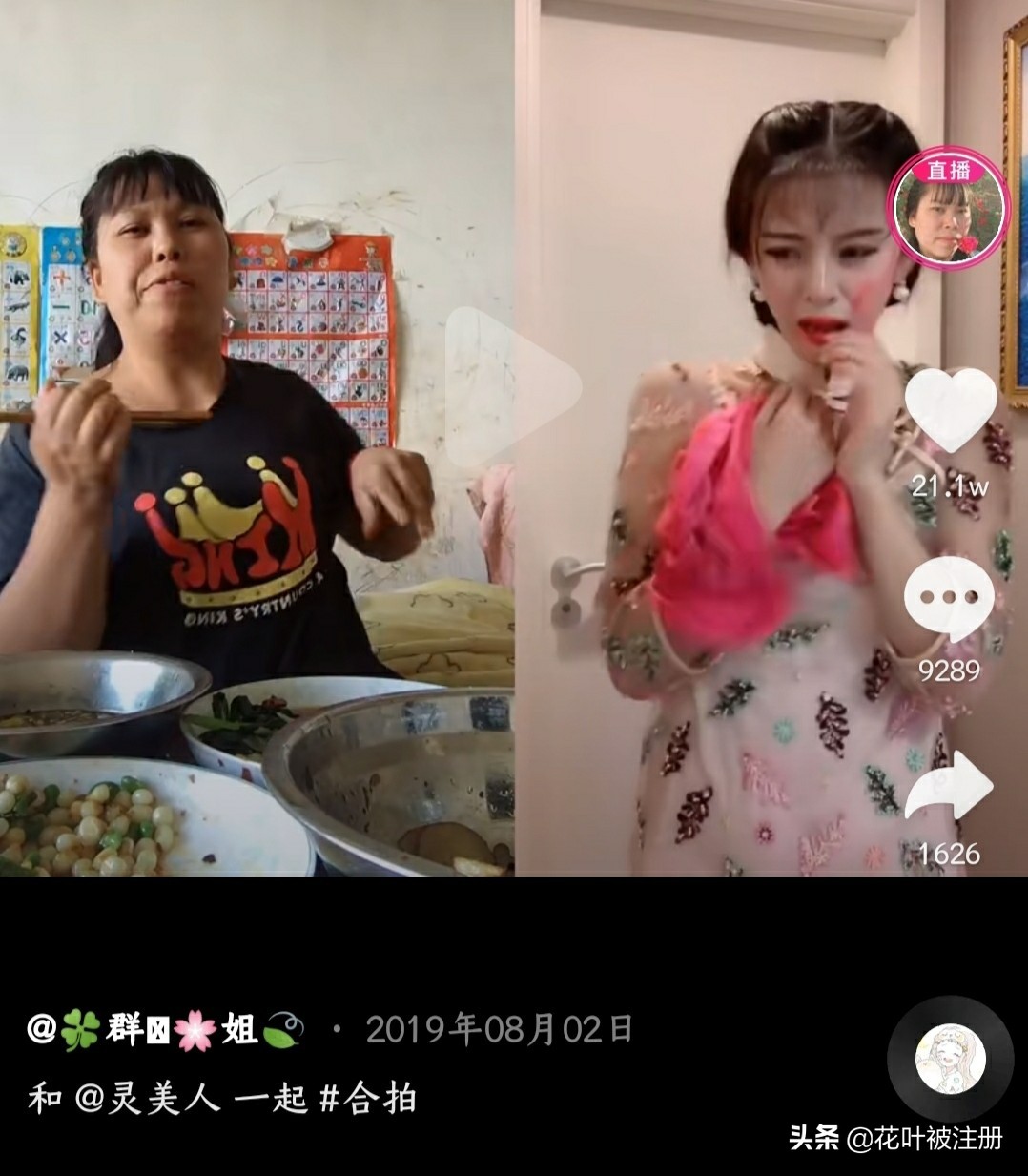Like the video with the heart icon
The image size is (1028, 1176).
tap(949, 410)
